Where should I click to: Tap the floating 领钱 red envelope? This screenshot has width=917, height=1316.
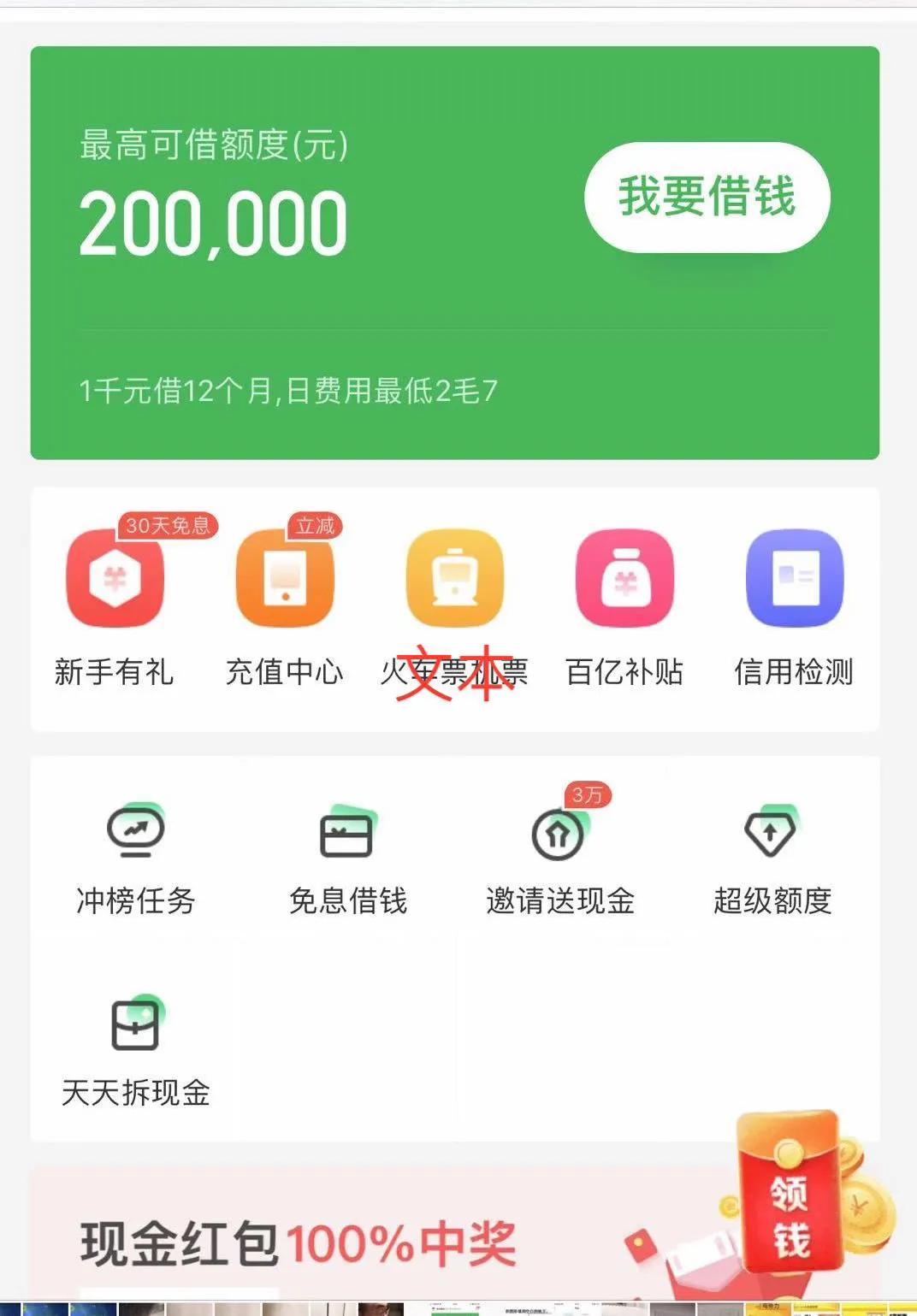click(790, 1193)
